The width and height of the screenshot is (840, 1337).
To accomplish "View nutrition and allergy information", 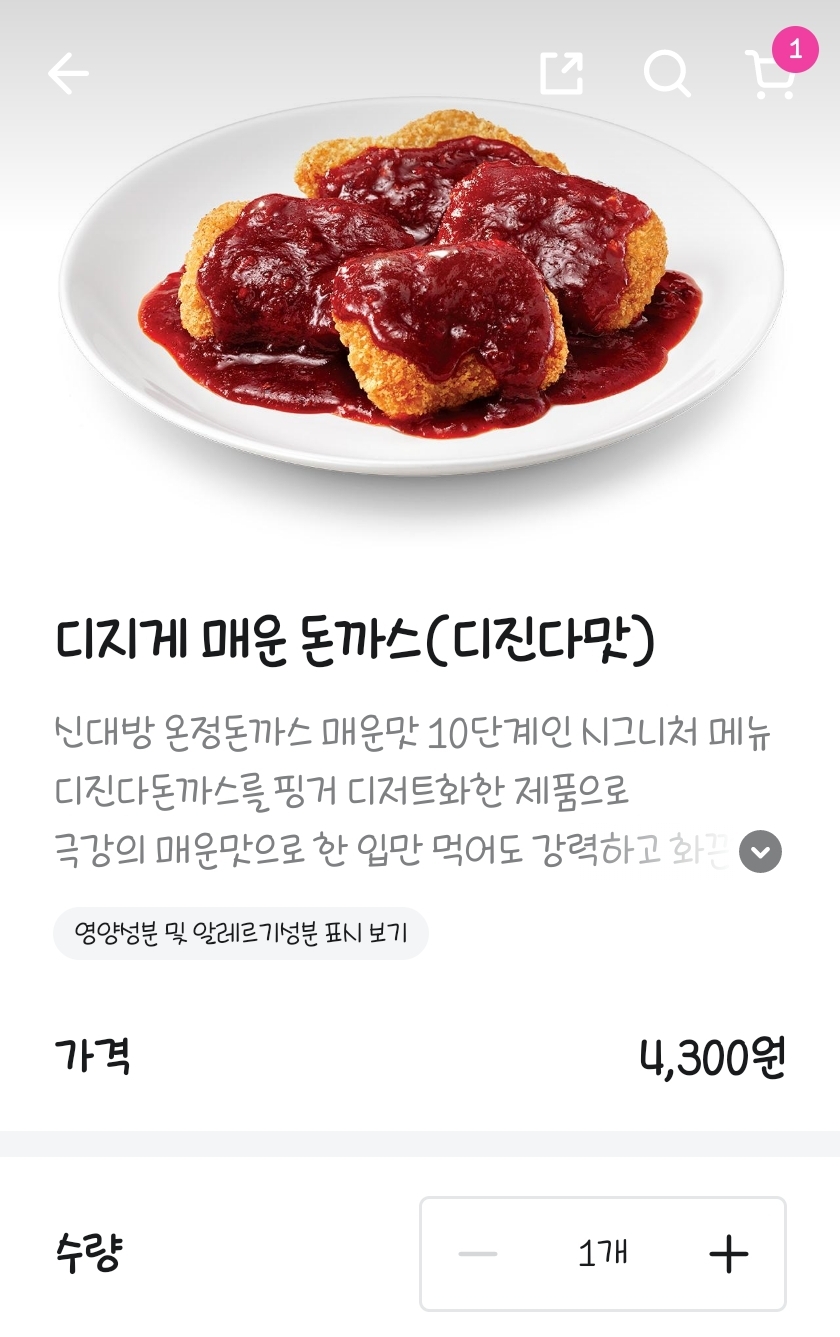I will [240, 934].
